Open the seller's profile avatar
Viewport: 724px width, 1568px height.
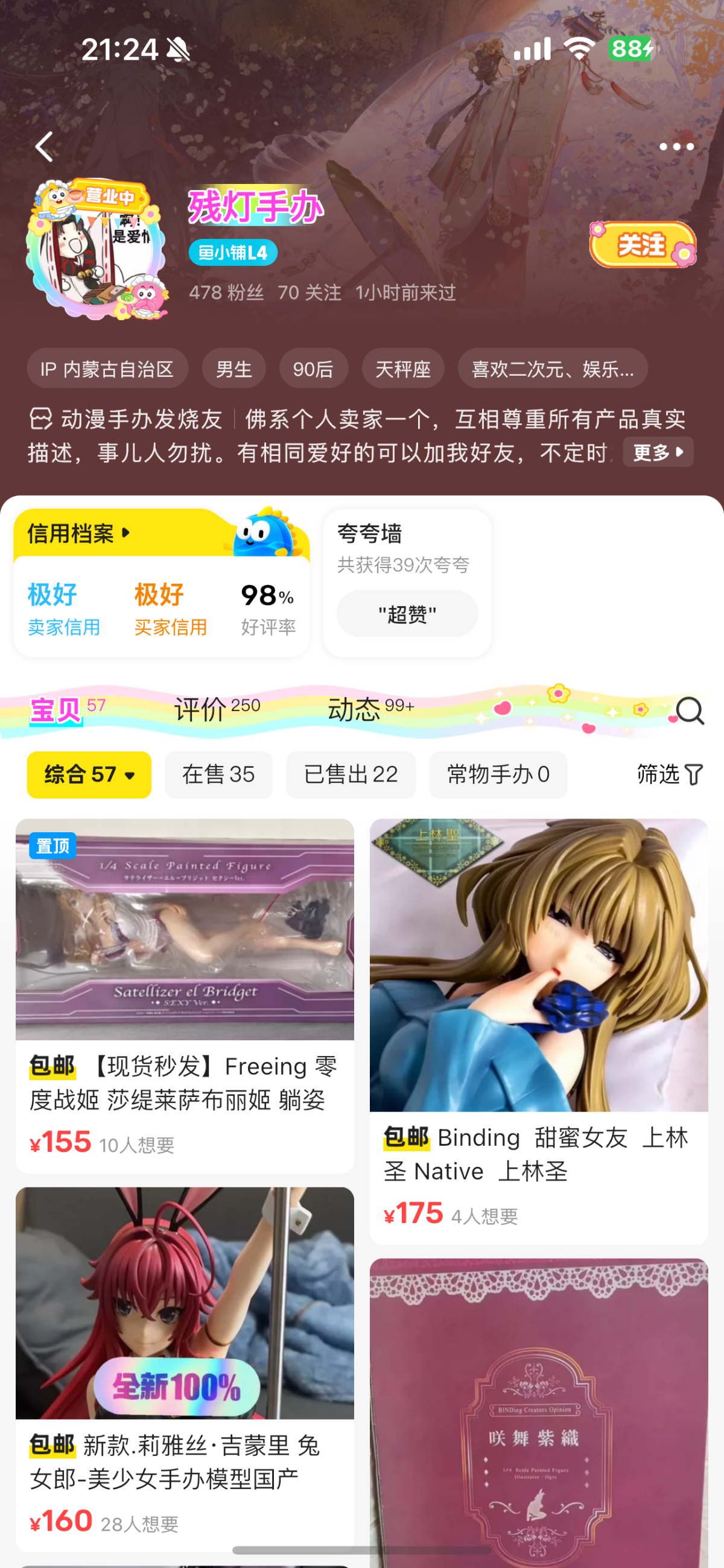coord(96,250)
